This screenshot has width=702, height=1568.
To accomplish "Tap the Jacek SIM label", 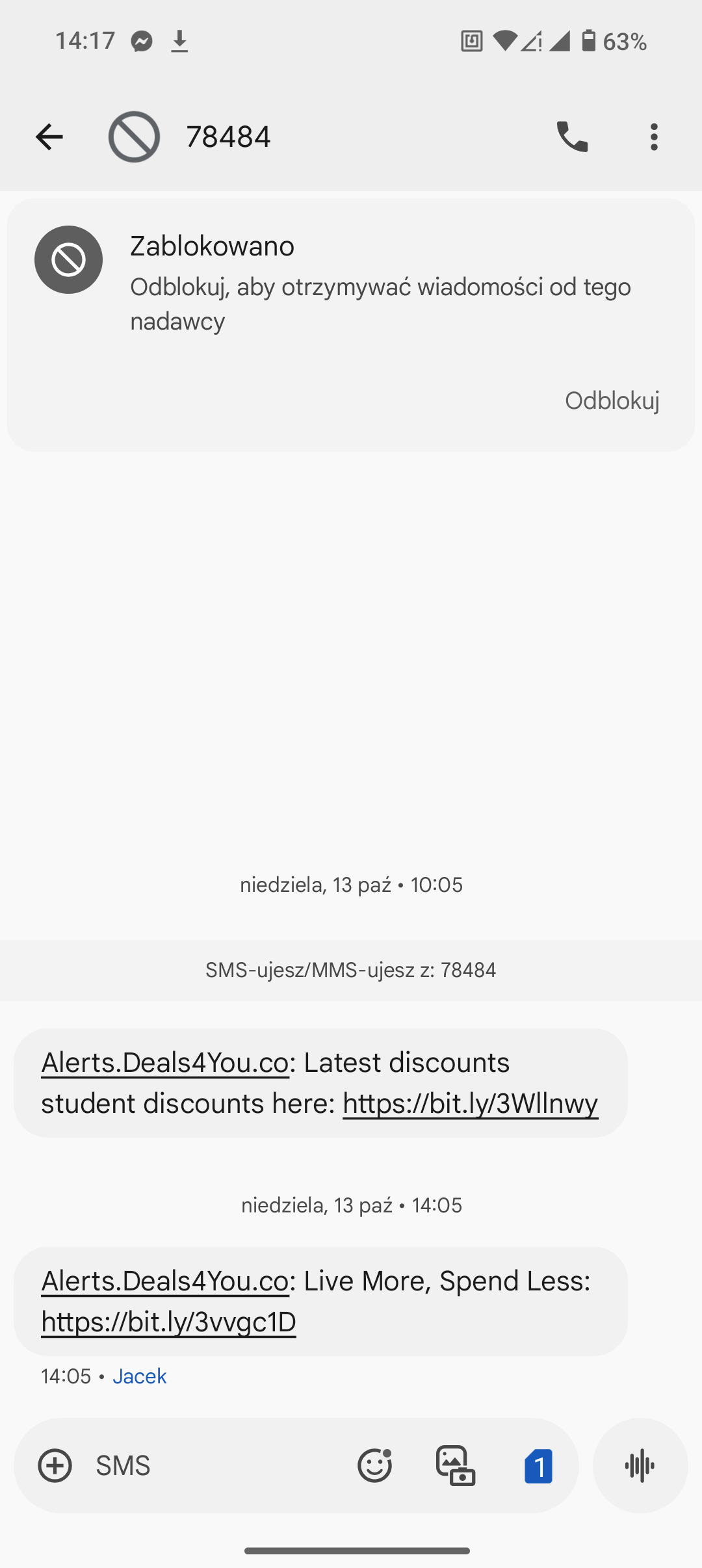I will 140,1376.
